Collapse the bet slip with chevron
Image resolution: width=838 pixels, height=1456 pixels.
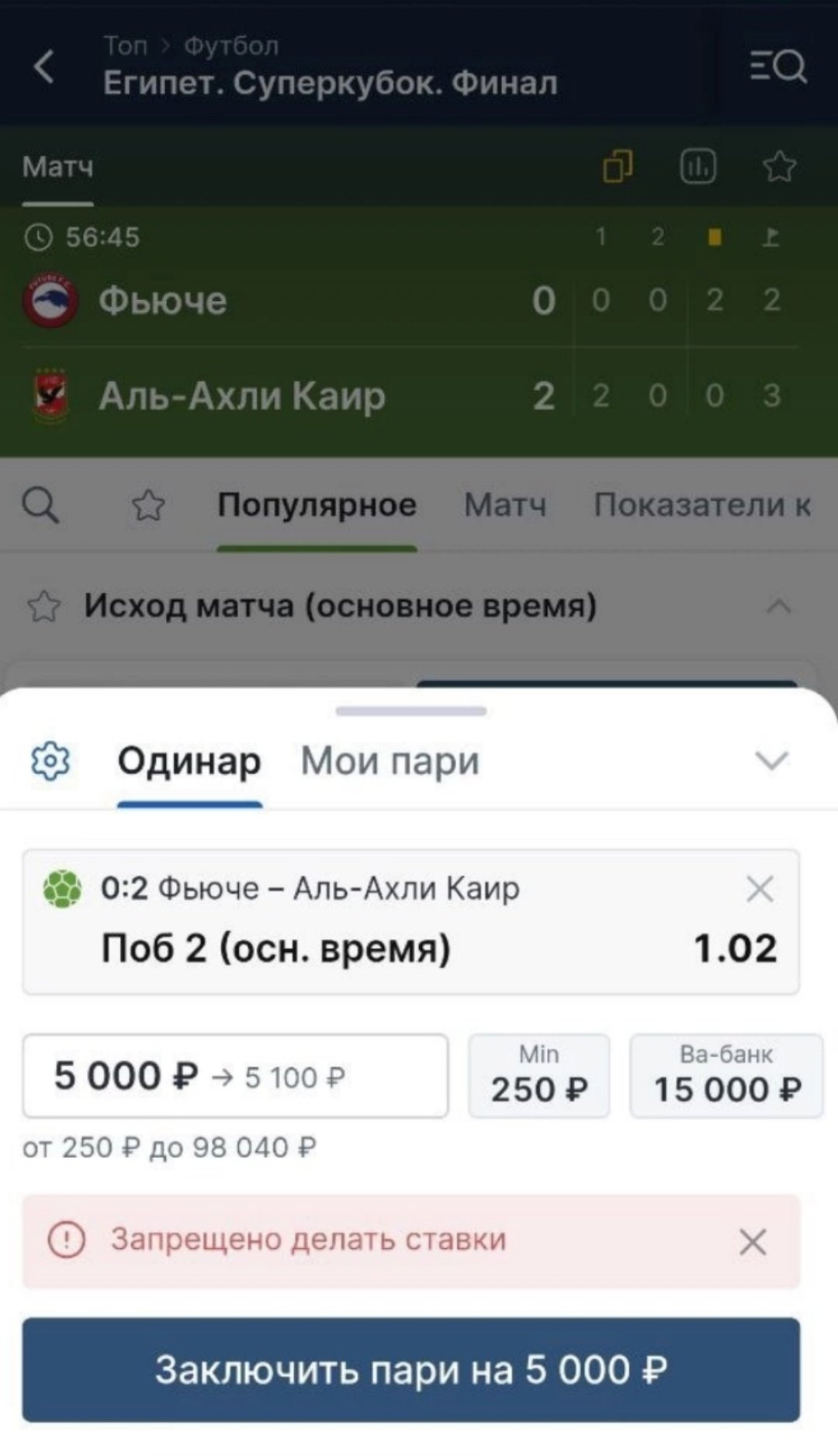point(771,760)
